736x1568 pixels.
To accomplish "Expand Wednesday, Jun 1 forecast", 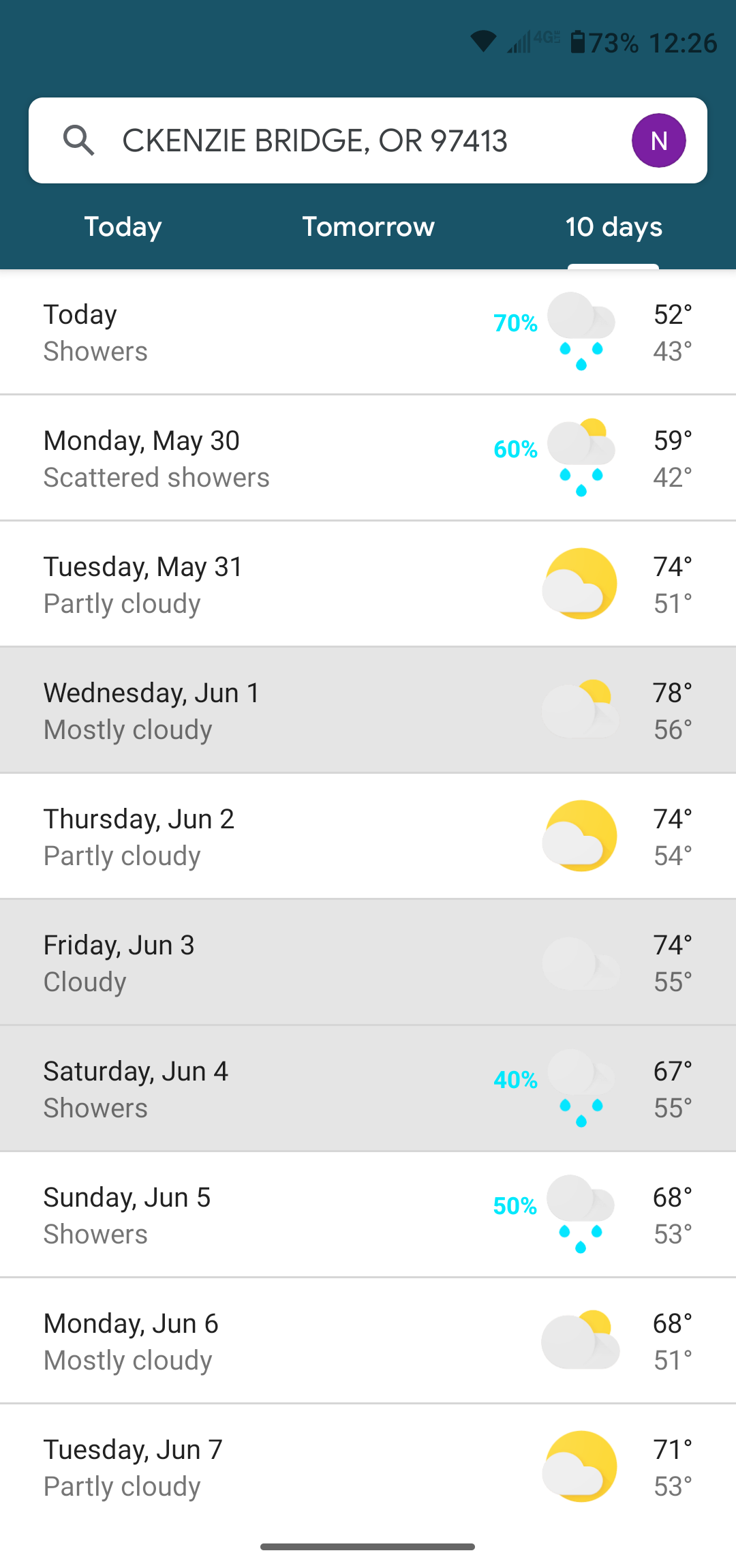I will pos(368,711).
